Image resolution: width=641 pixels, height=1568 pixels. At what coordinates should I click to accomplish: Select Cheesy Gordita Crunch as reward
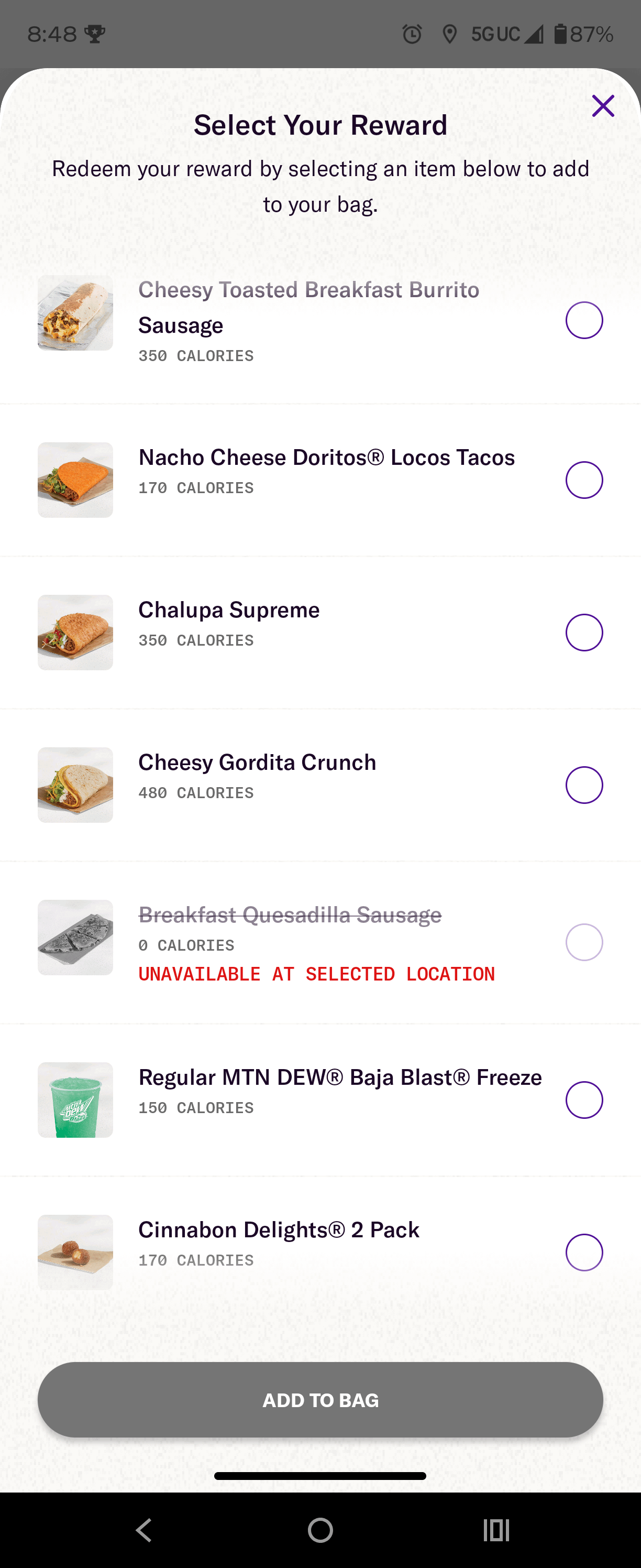coord(584,785)
